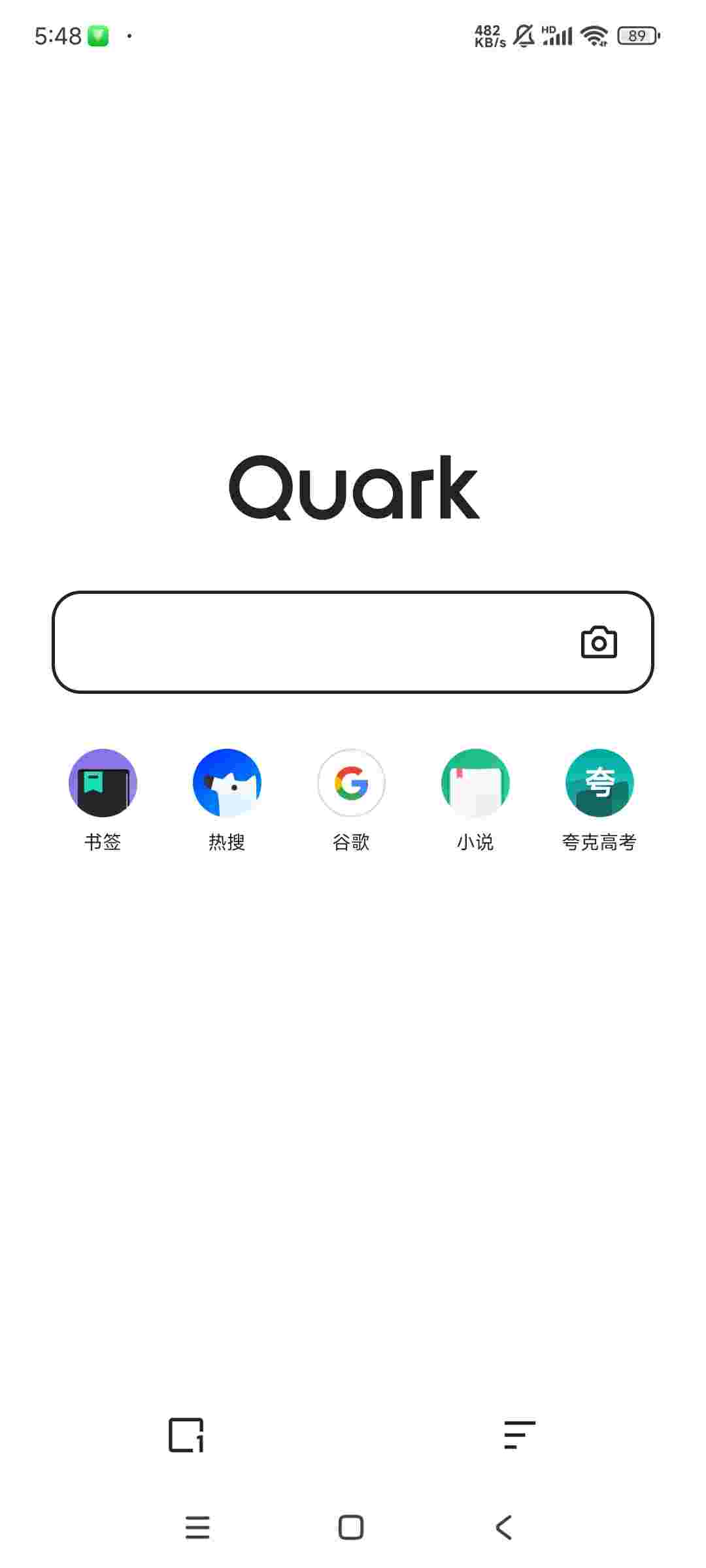Open the tabs window switcher
The height and width of the screenshot is (1568, 706).
point(186,1435)
